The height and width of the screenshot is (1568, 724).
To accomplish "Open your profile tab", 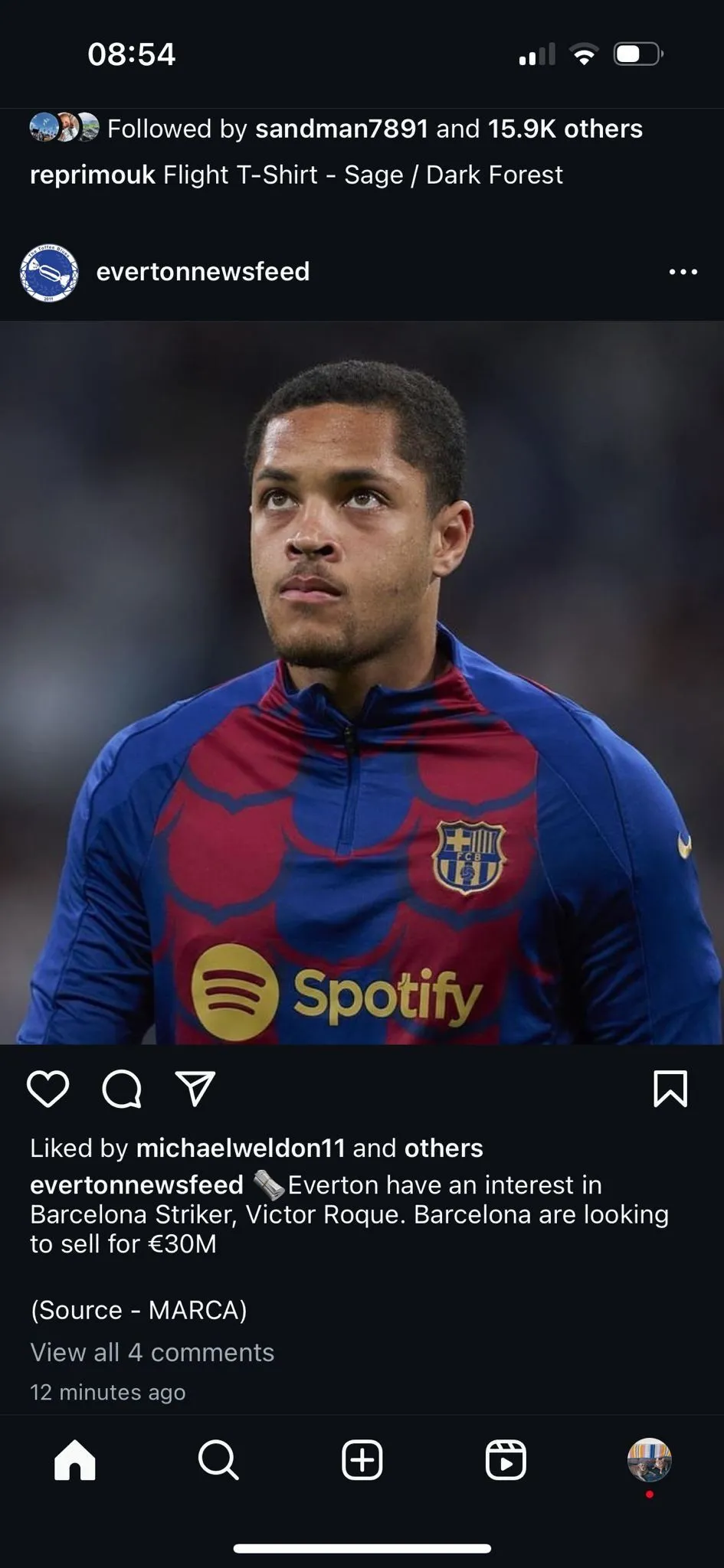I will pos(649,1460).
